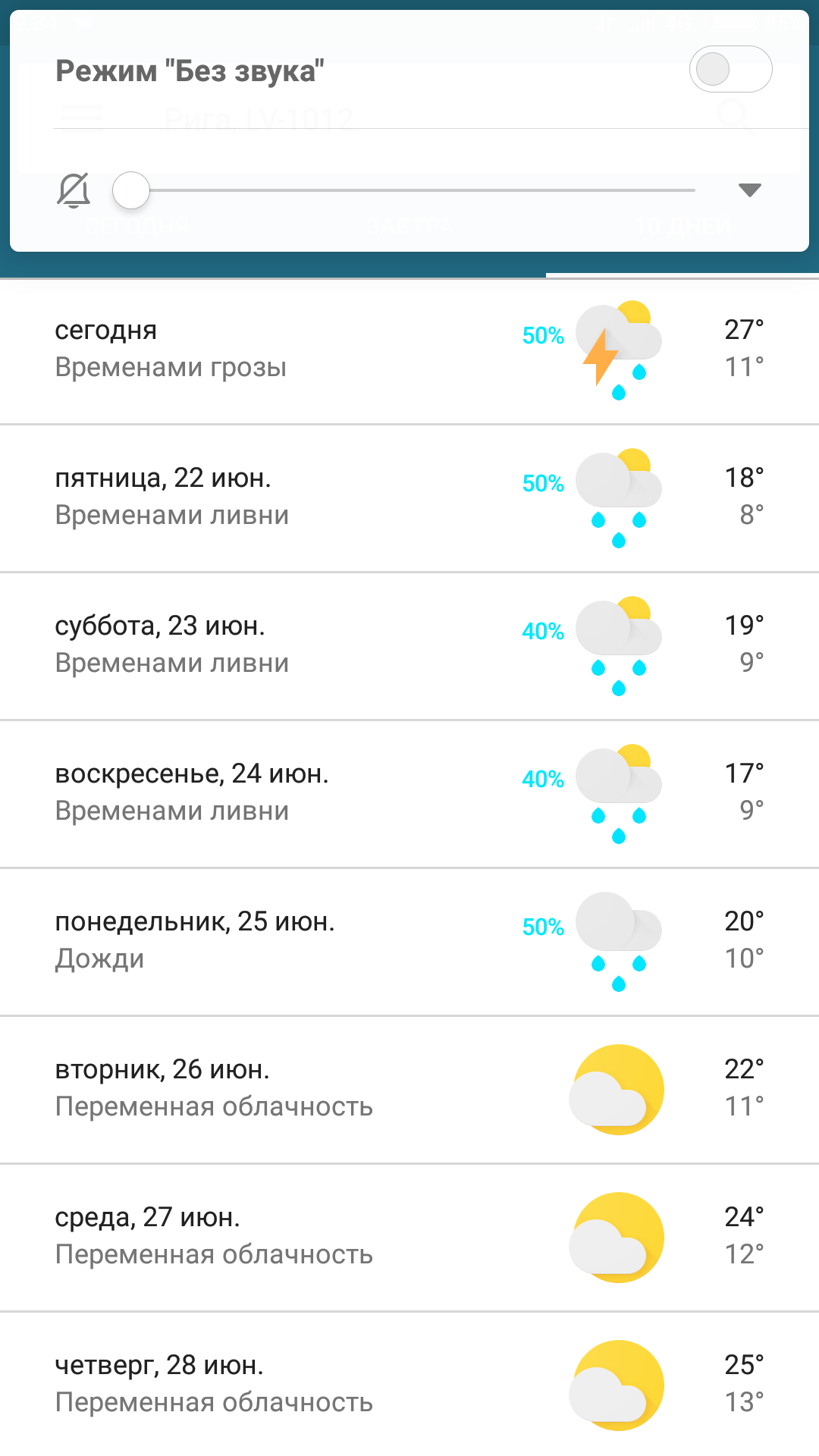Screen dimensions: 819x1456
Task: Toggle the "Без звука" silent mode switch
Action: pyautogui.click(x=730, y=70)
